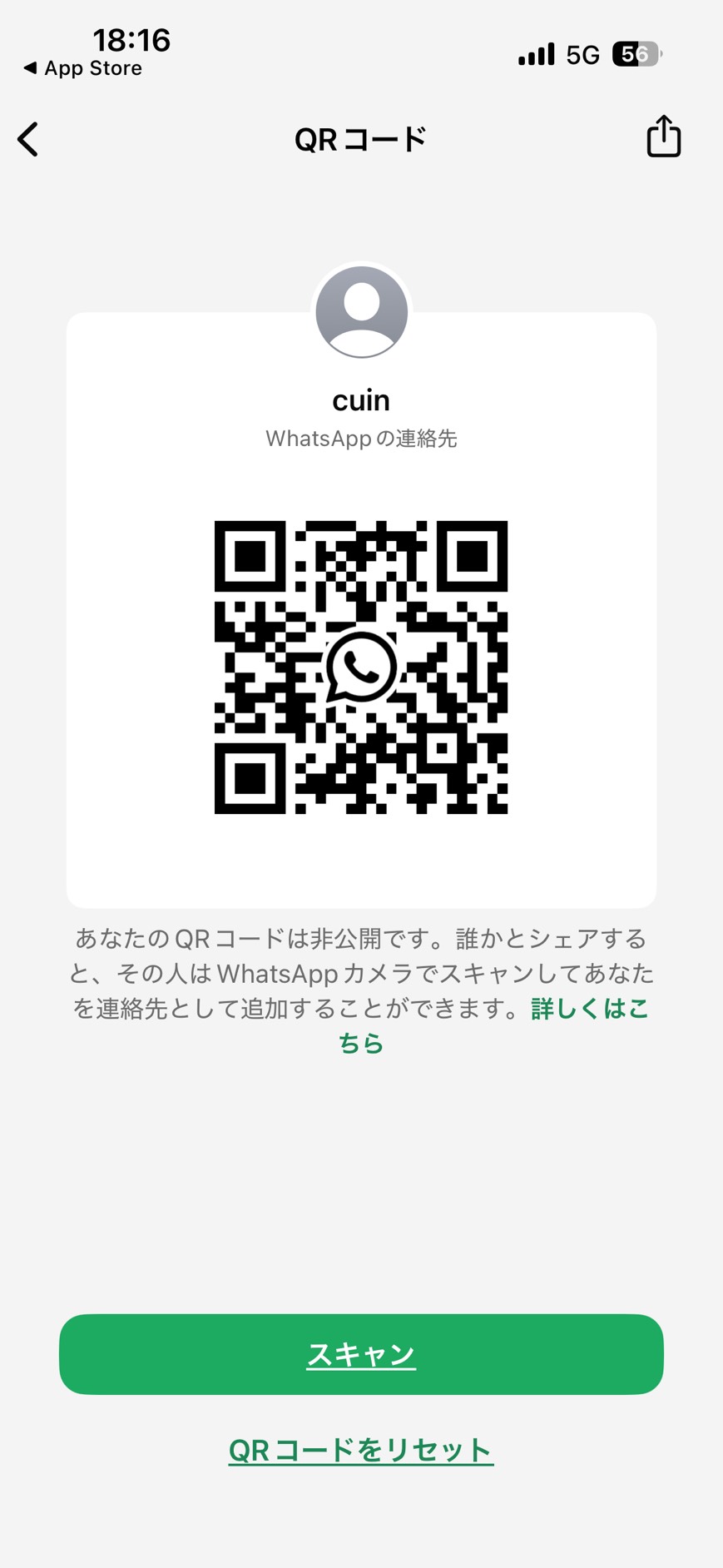The image size is (723, 1568).
Task: Share the QR code
Action: coord(663,136)
